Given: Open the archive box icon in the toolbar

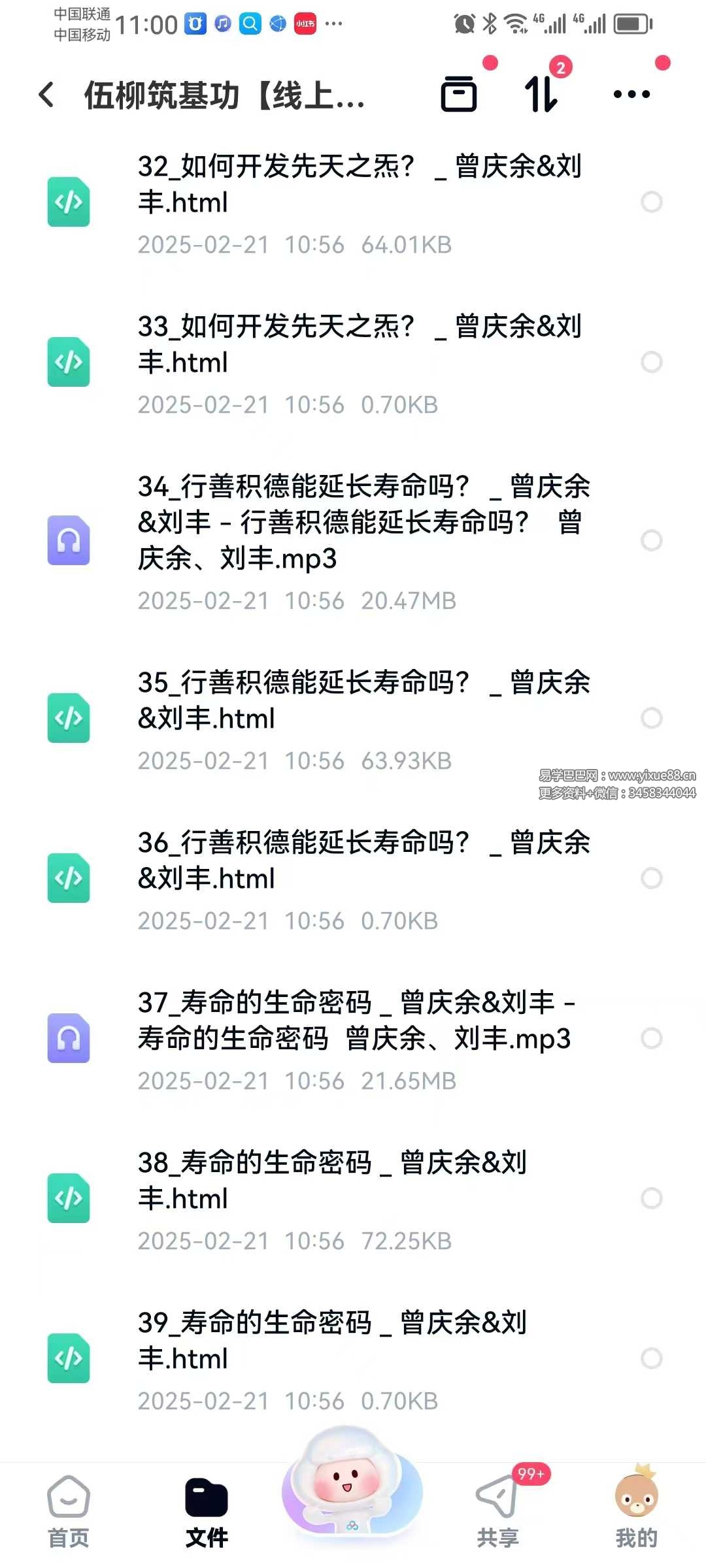Looking at the screenshot, I should point(459,94).
